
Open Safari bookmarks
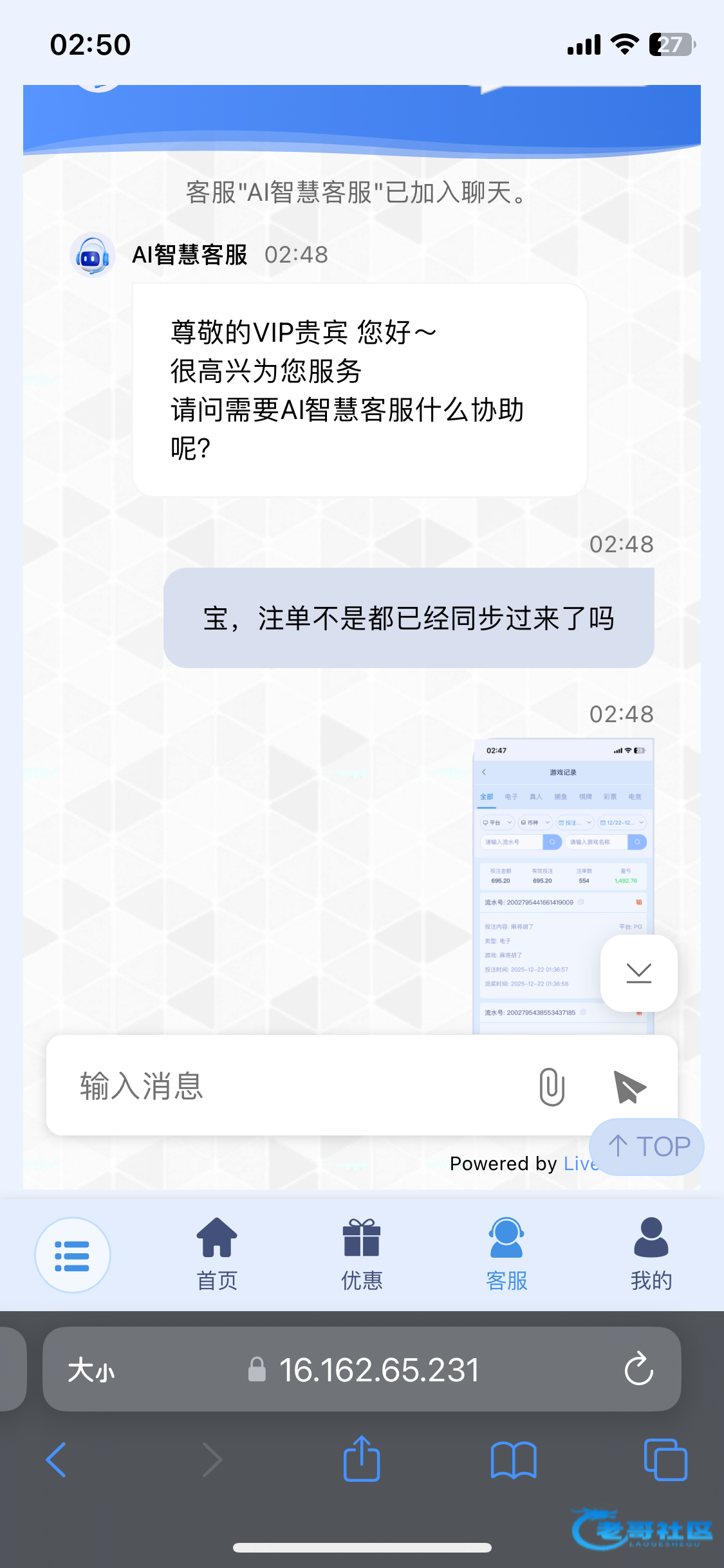(x=513, y=1460)
